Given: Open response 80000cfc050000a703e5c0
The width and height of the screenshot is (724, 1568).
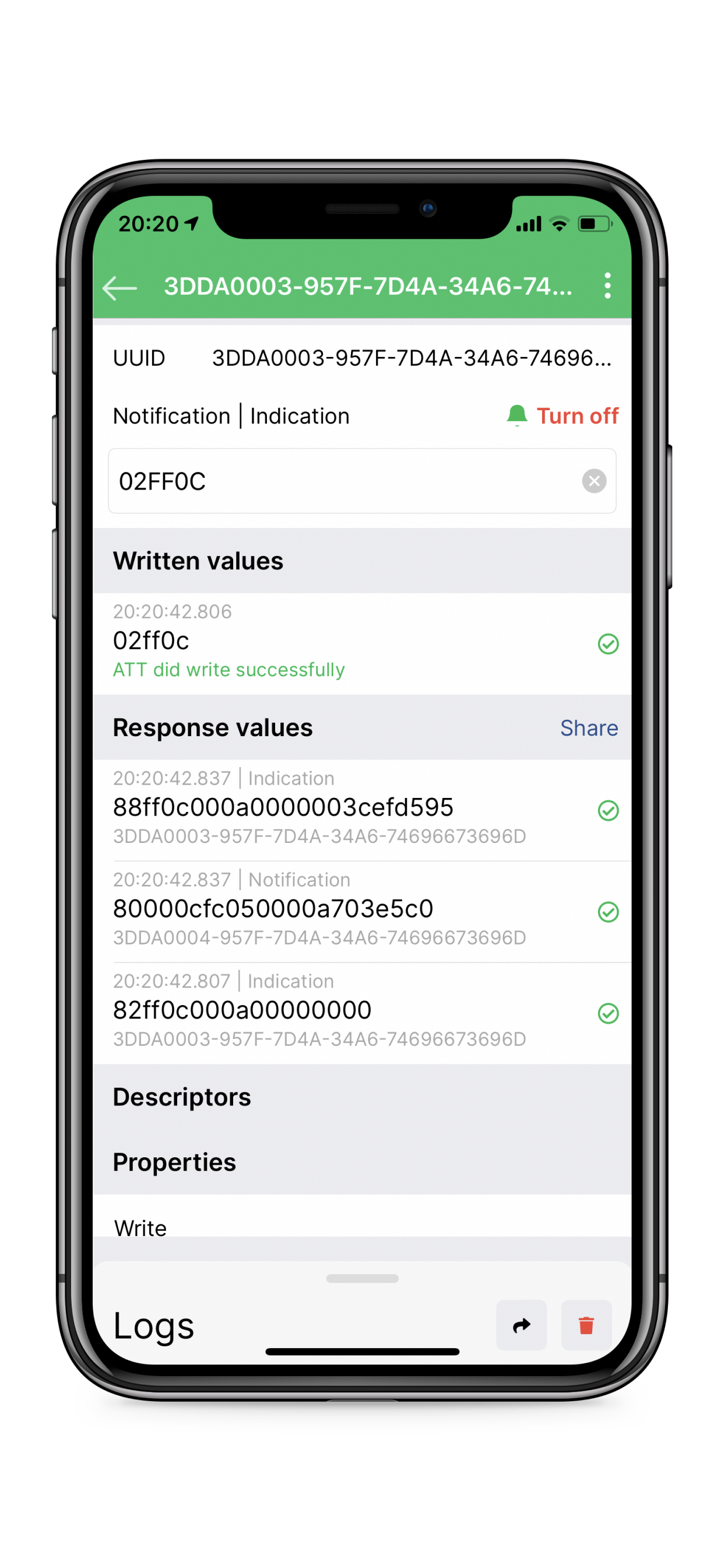Looking at the screenshot, I should 362,911.
